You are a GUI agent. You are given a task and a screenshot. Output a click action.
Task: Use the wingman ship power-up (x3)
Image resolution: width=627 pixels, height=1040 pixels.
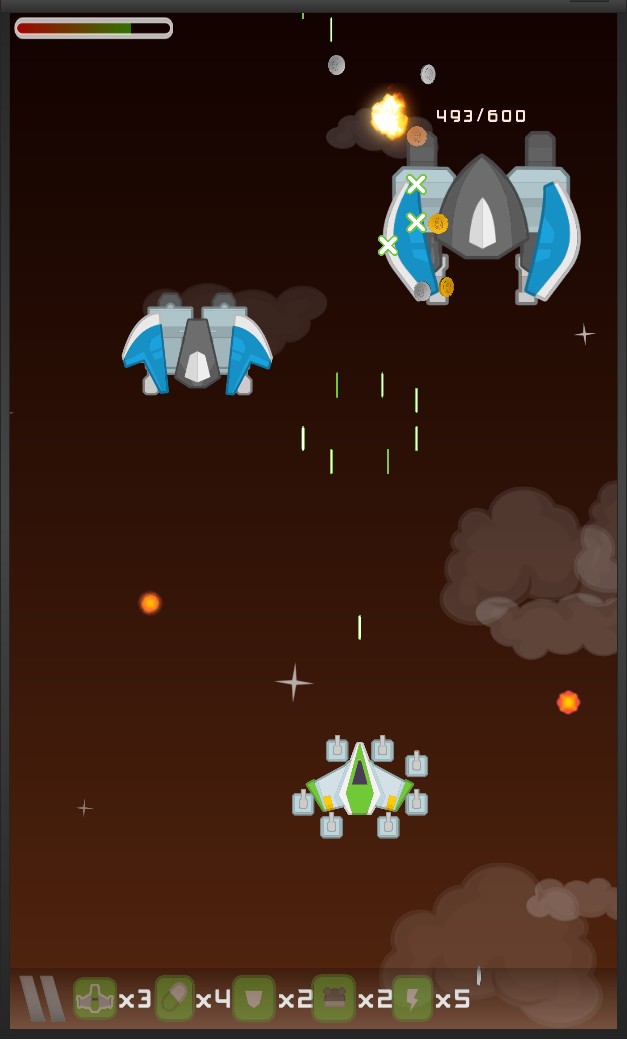click(95, 999)
